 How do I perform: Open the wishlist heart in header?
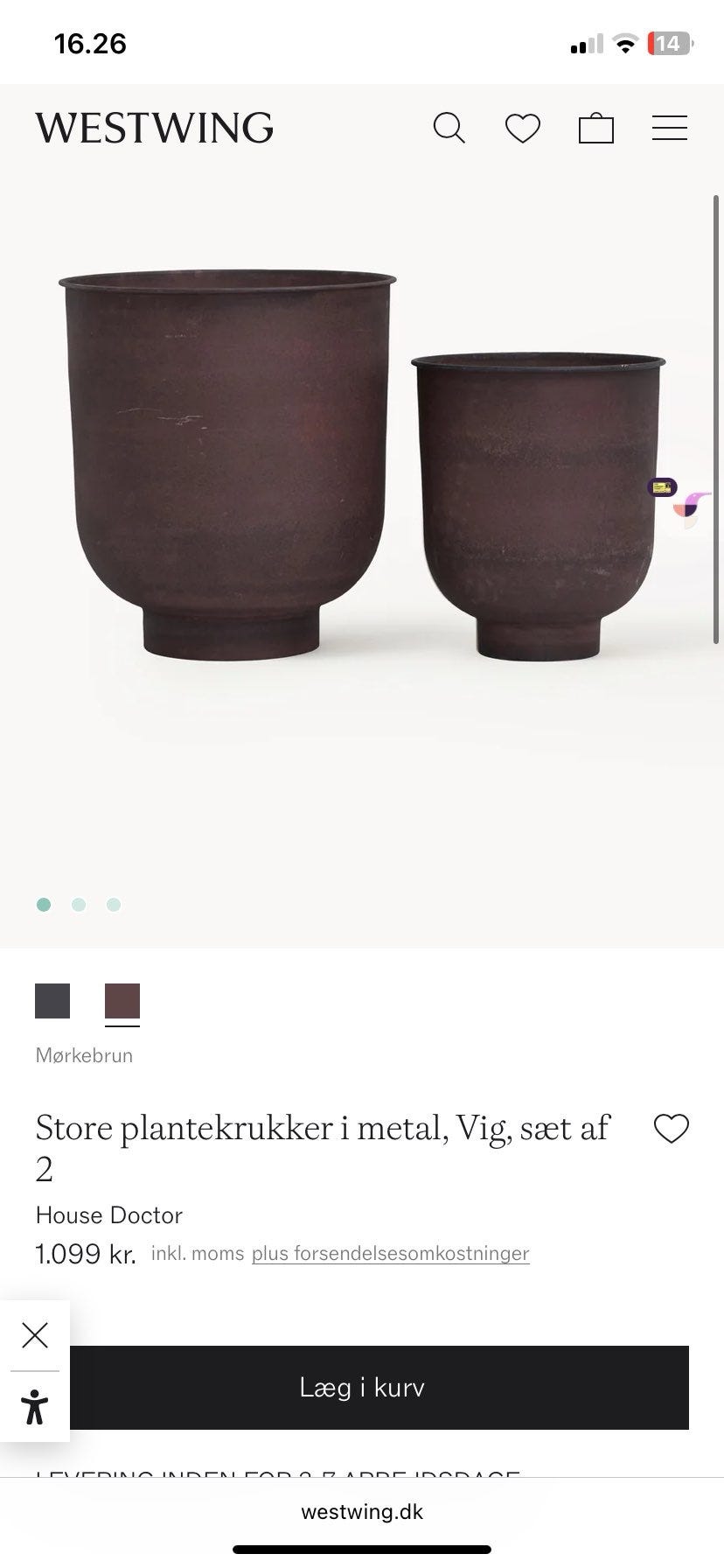pos(523,129)
